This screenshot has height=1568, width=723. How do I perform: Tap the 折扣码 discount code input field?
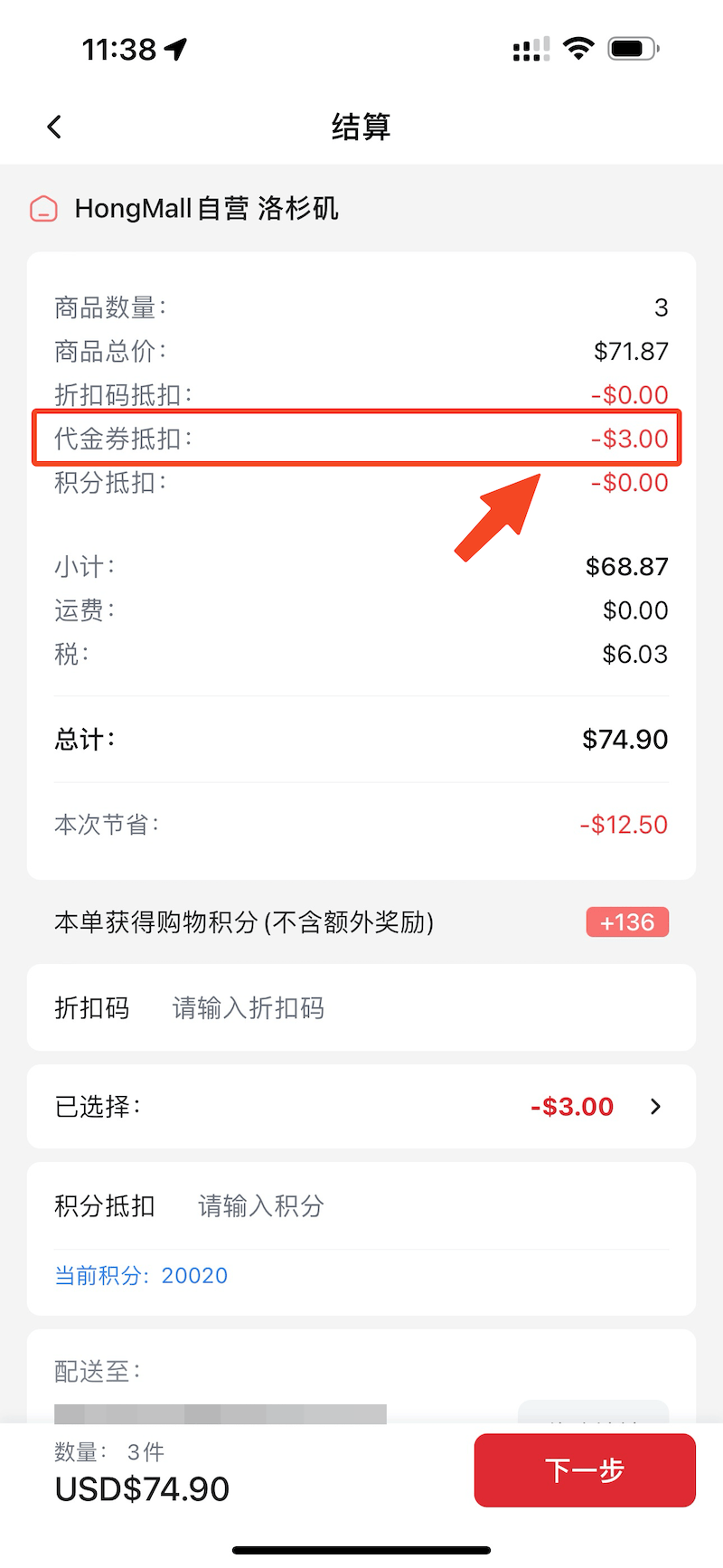[248, 1008]
